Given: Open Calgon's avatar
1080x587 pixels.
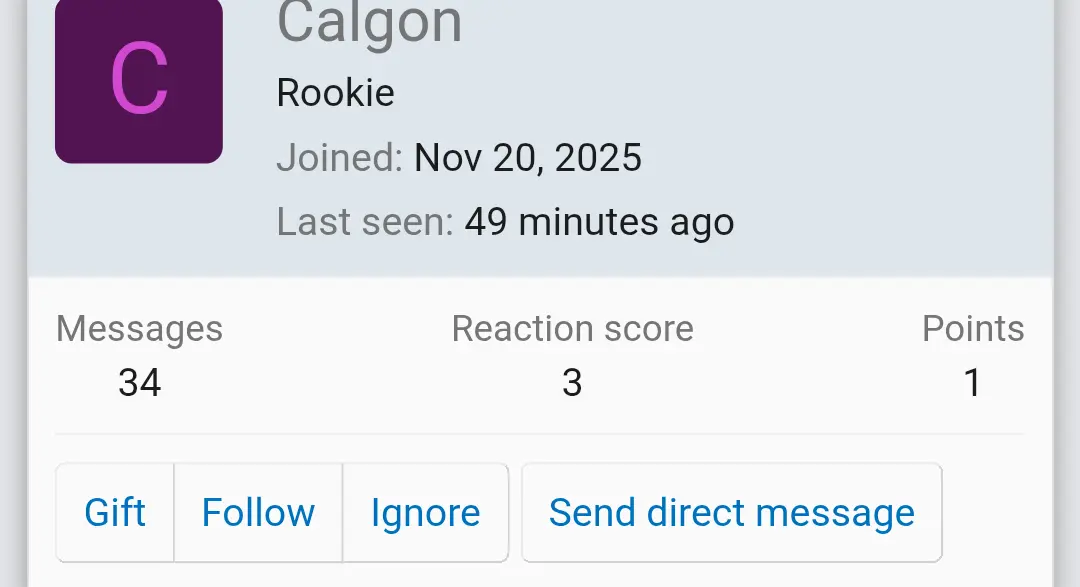Looking at the screenshot, I should pos(139,81).
